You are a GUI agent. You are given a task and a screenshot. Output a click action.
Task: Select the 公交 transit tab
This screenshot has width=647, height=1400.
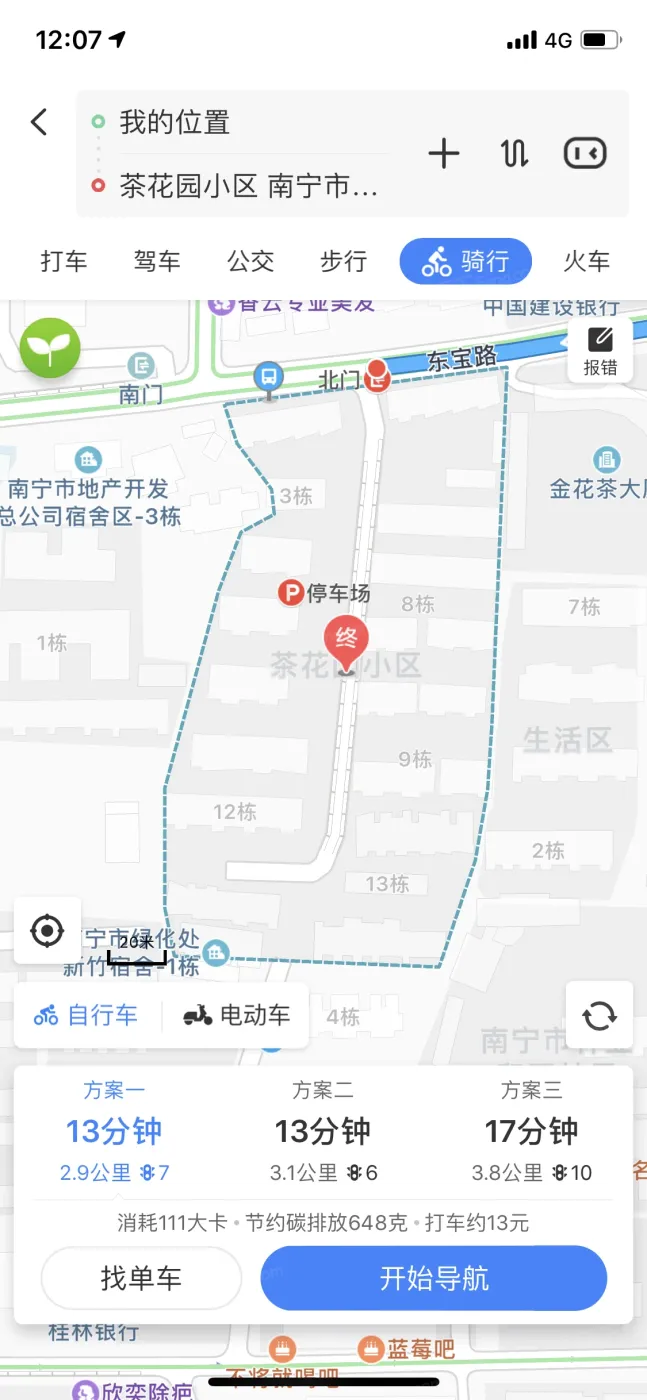click(x=250, y=262)
